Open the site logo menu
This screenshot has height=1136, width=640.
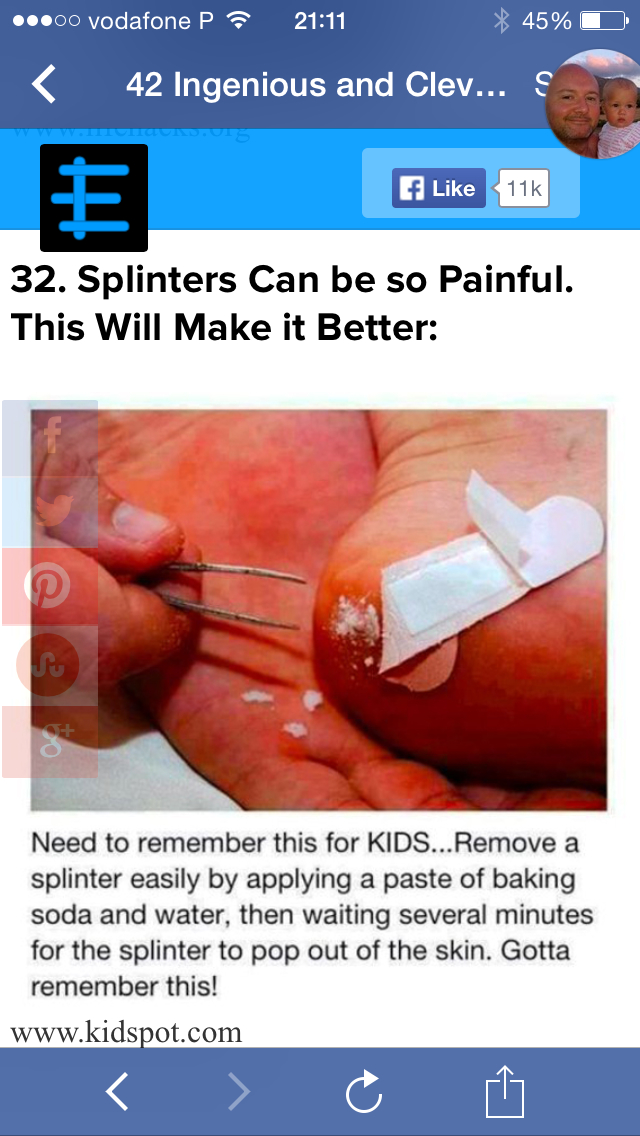(93, 198)
